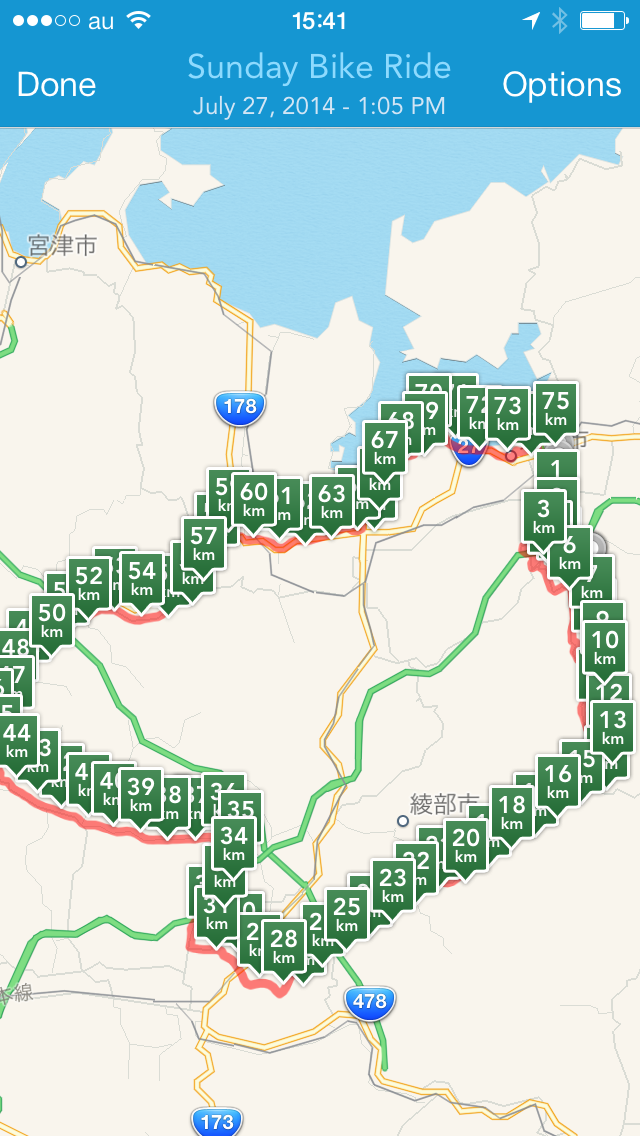Select the 28 km marker pin

(x=284, y=945)
